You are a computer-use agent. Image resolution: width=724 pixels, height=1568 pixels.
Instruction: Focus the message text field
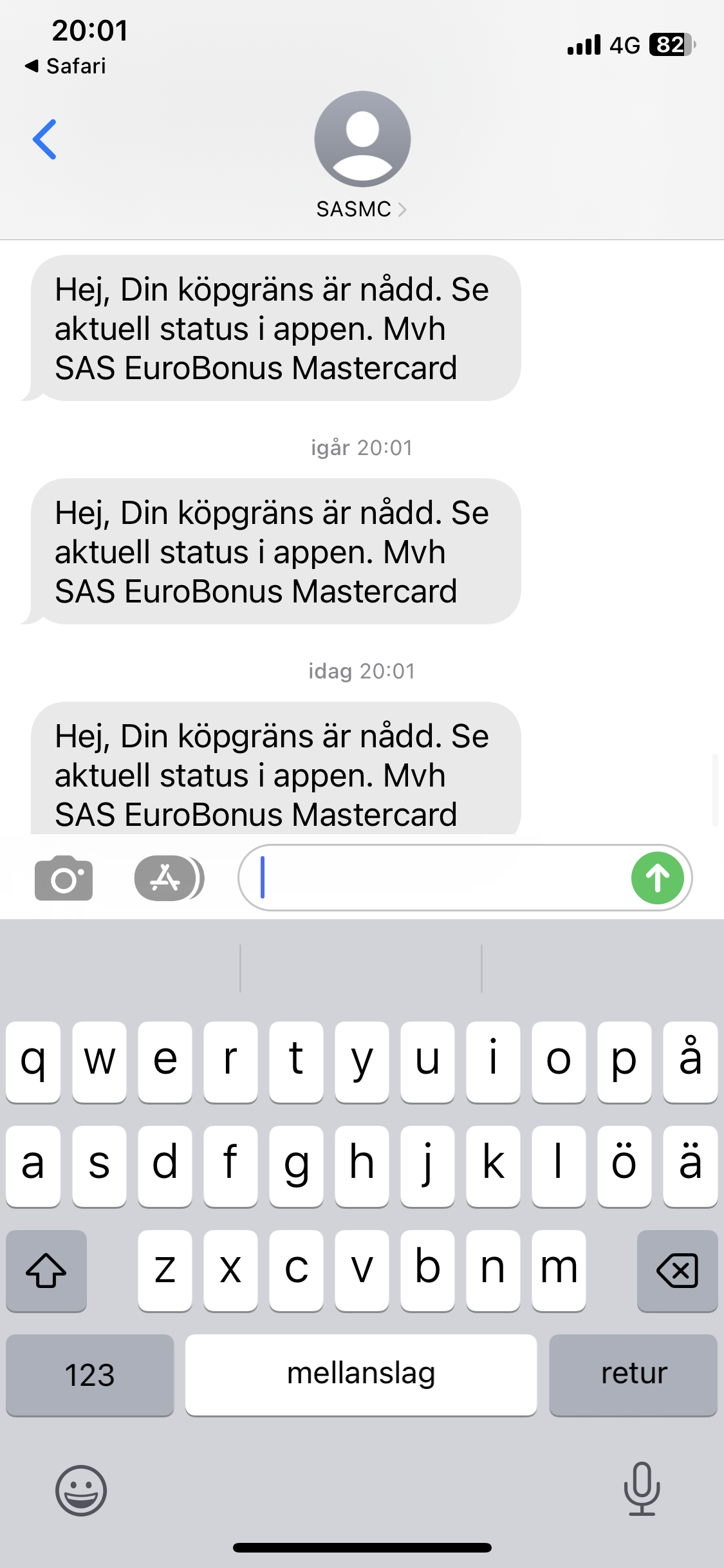(x=438, y=878)
